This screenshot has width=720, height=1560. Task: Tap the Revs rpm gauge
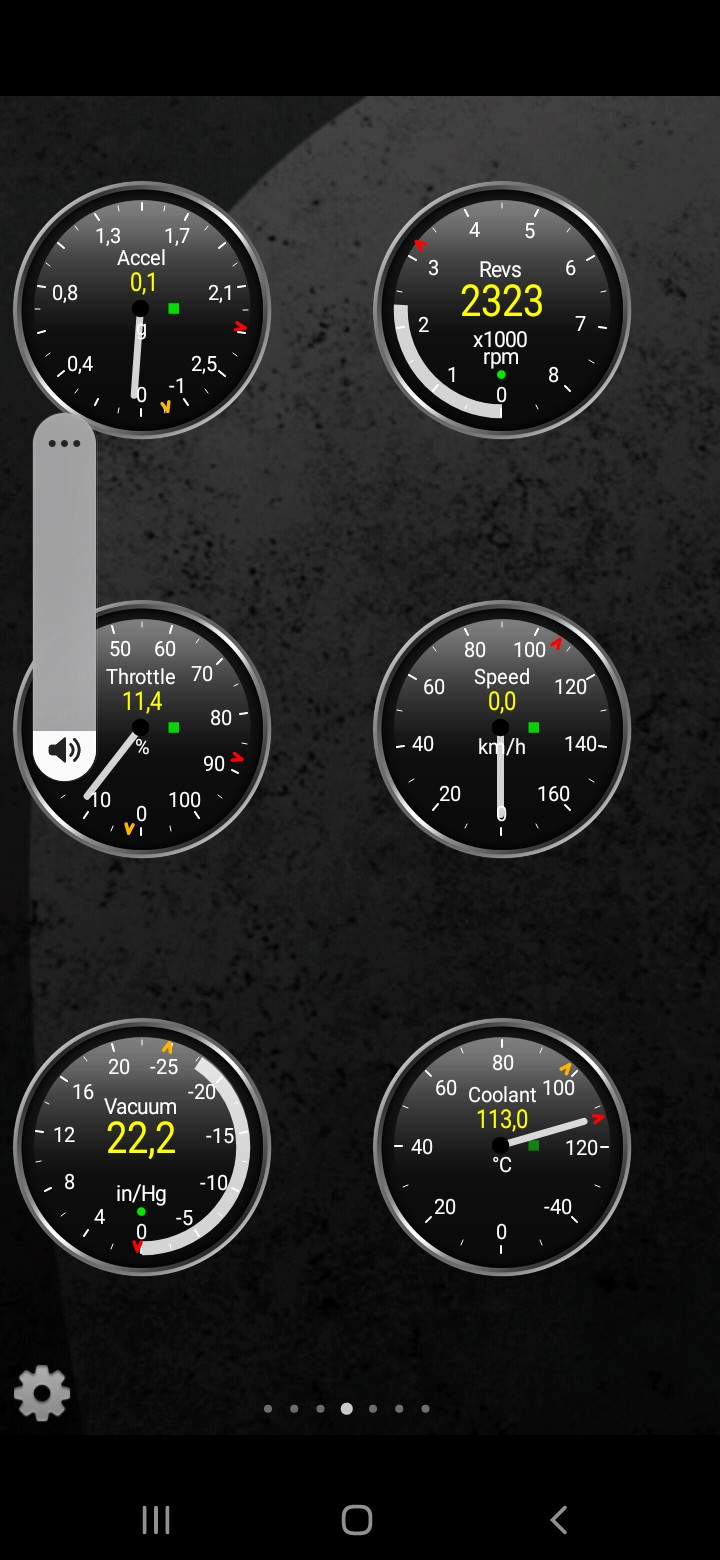[x=501, y=310]
